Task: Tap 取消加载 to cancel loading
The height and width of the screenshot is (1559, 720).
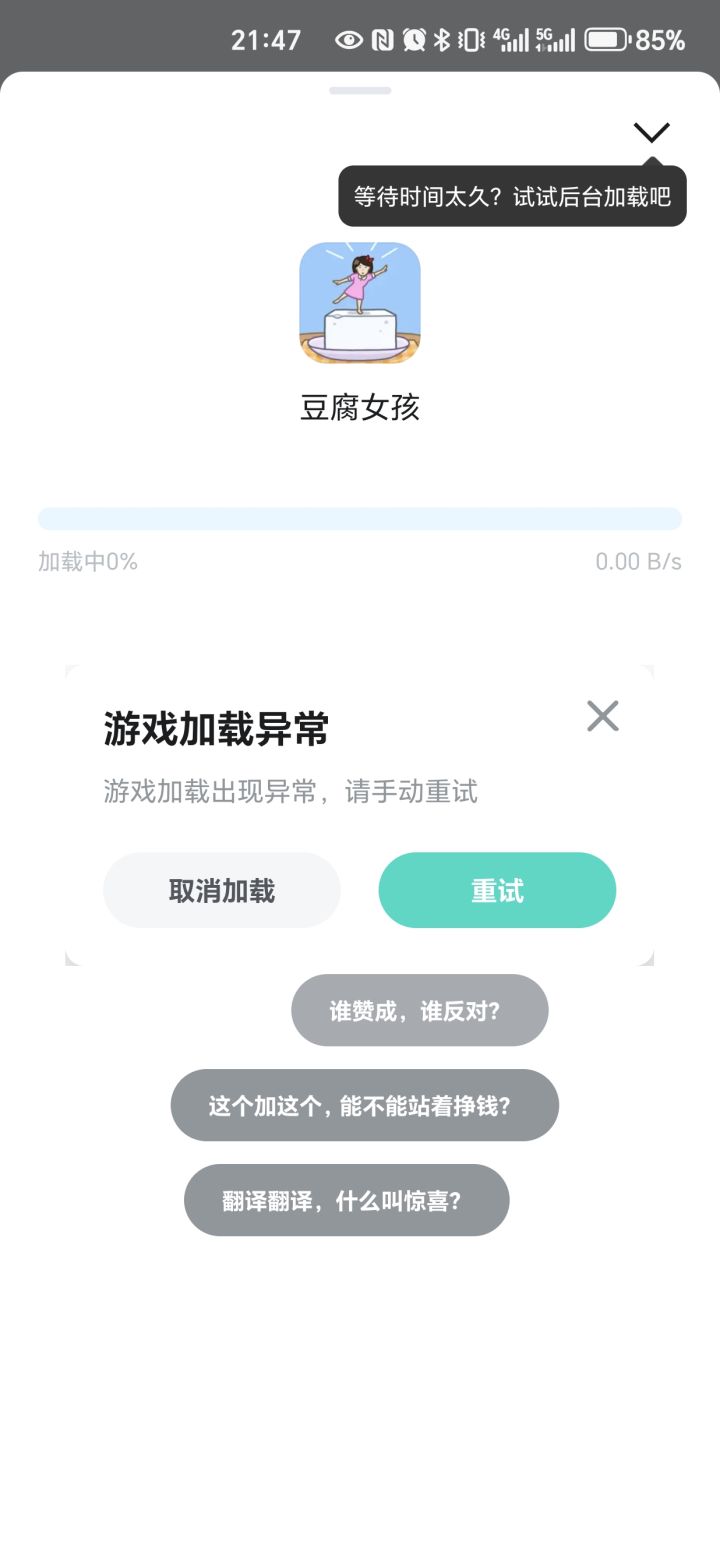Action: click(x=221, y=890)
